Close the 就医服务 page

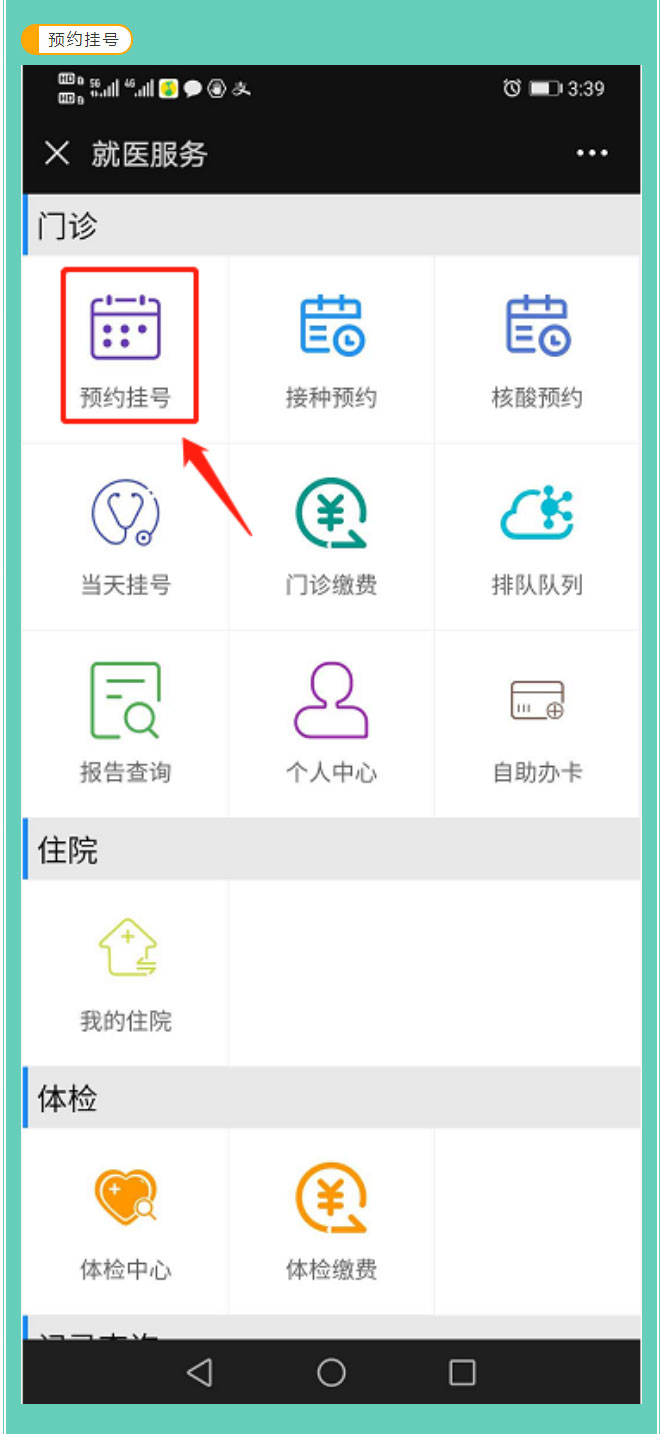point(57,153)
